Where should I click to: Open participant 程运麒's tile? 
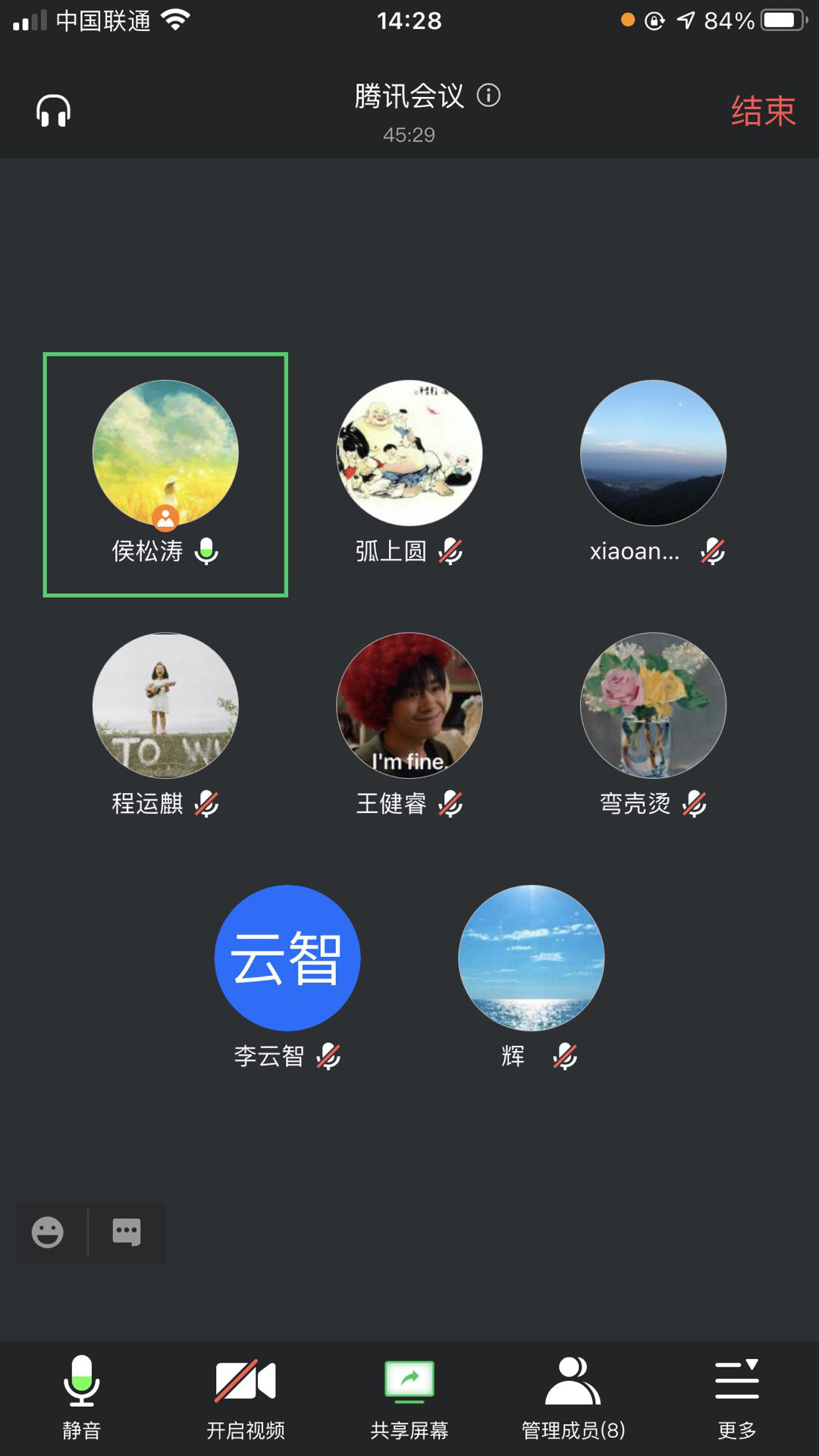pos(165,706)
